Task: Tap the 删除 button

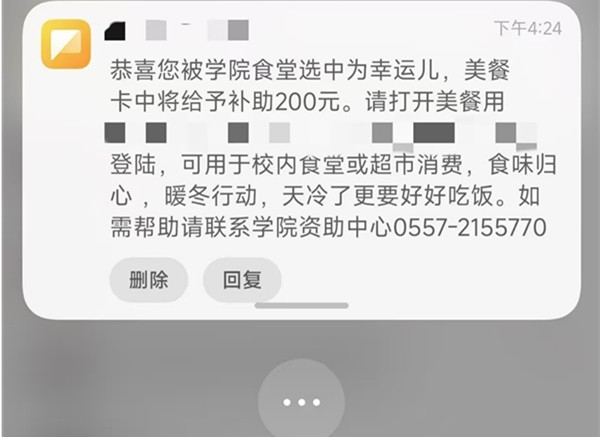Action: point(149,279)
